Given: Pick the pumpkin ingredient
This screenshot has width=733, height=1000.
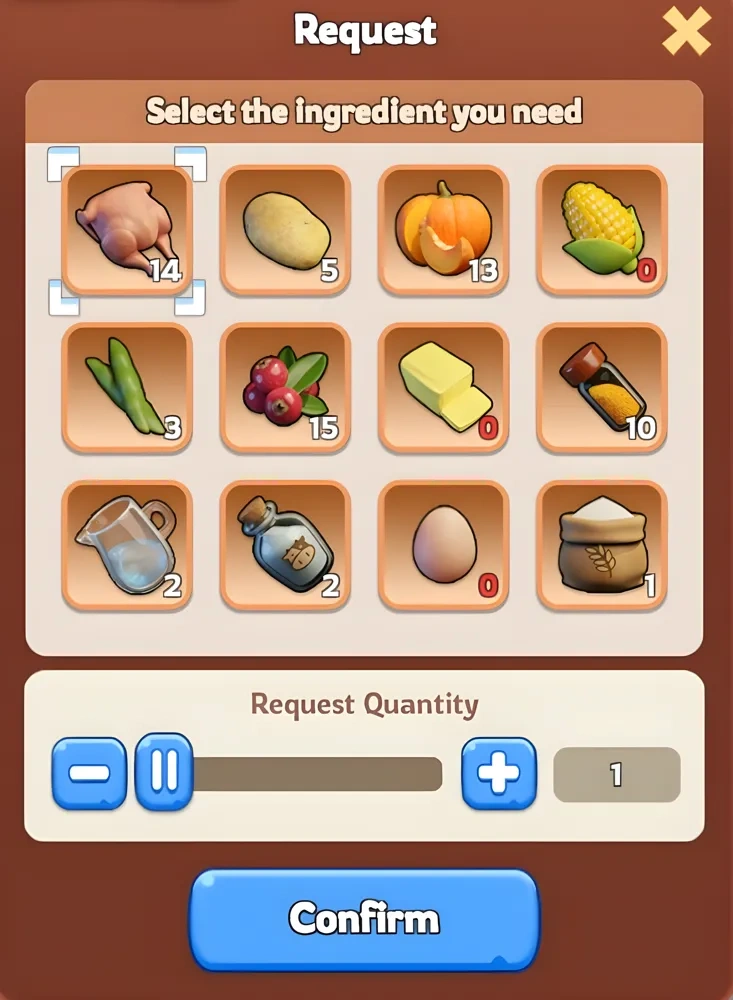Looking at the screenshot, I should click(443, 230).
